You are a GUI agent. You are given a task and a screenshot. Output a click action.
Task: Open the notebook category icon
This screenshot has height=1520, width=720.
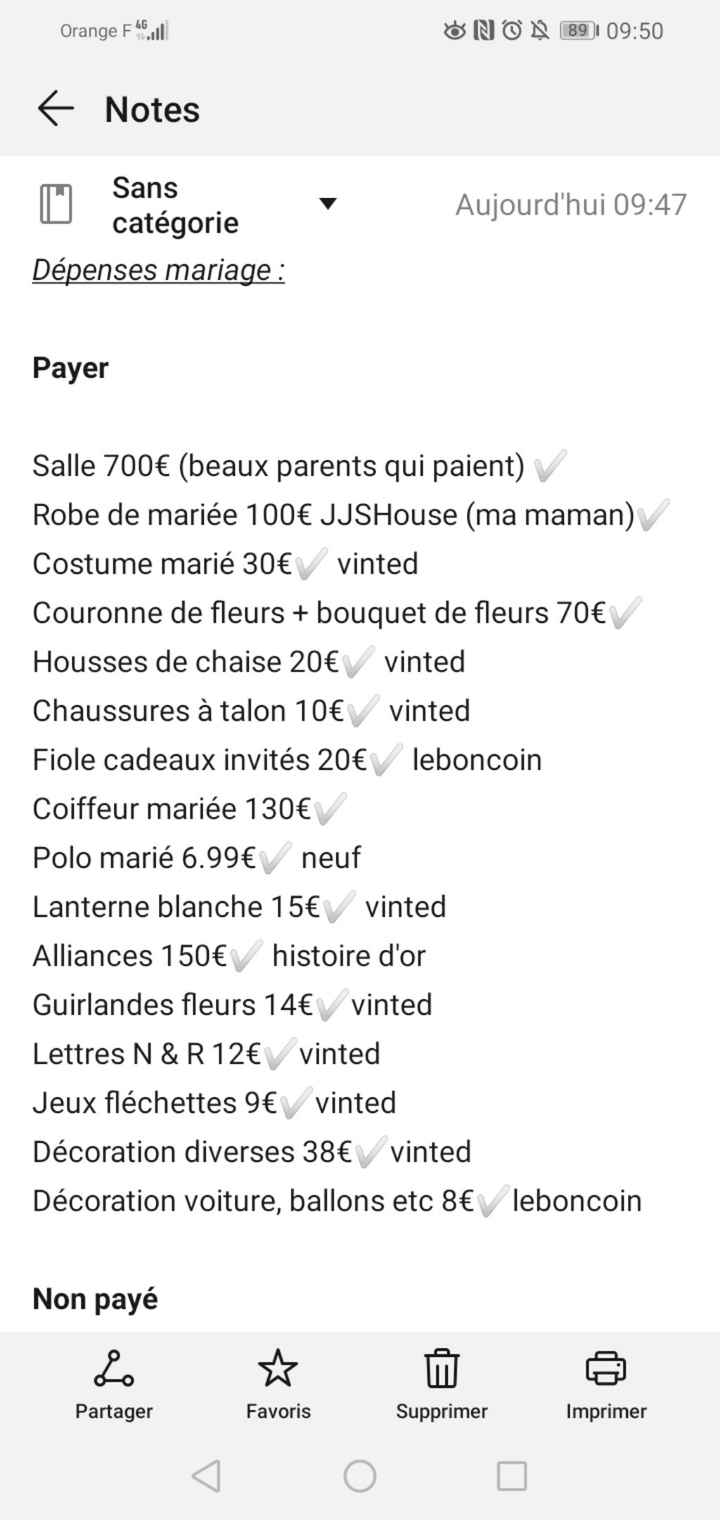(57, 203)
